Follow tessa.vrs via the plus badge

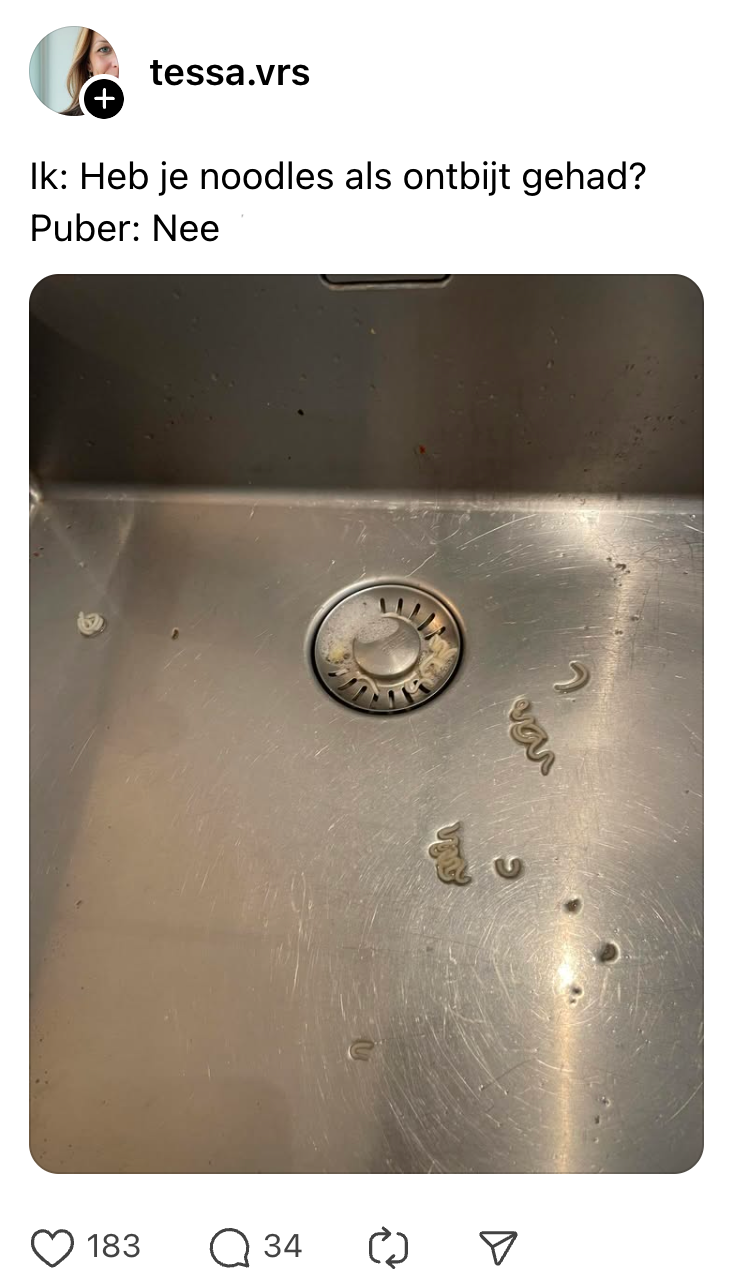point(104,100)
